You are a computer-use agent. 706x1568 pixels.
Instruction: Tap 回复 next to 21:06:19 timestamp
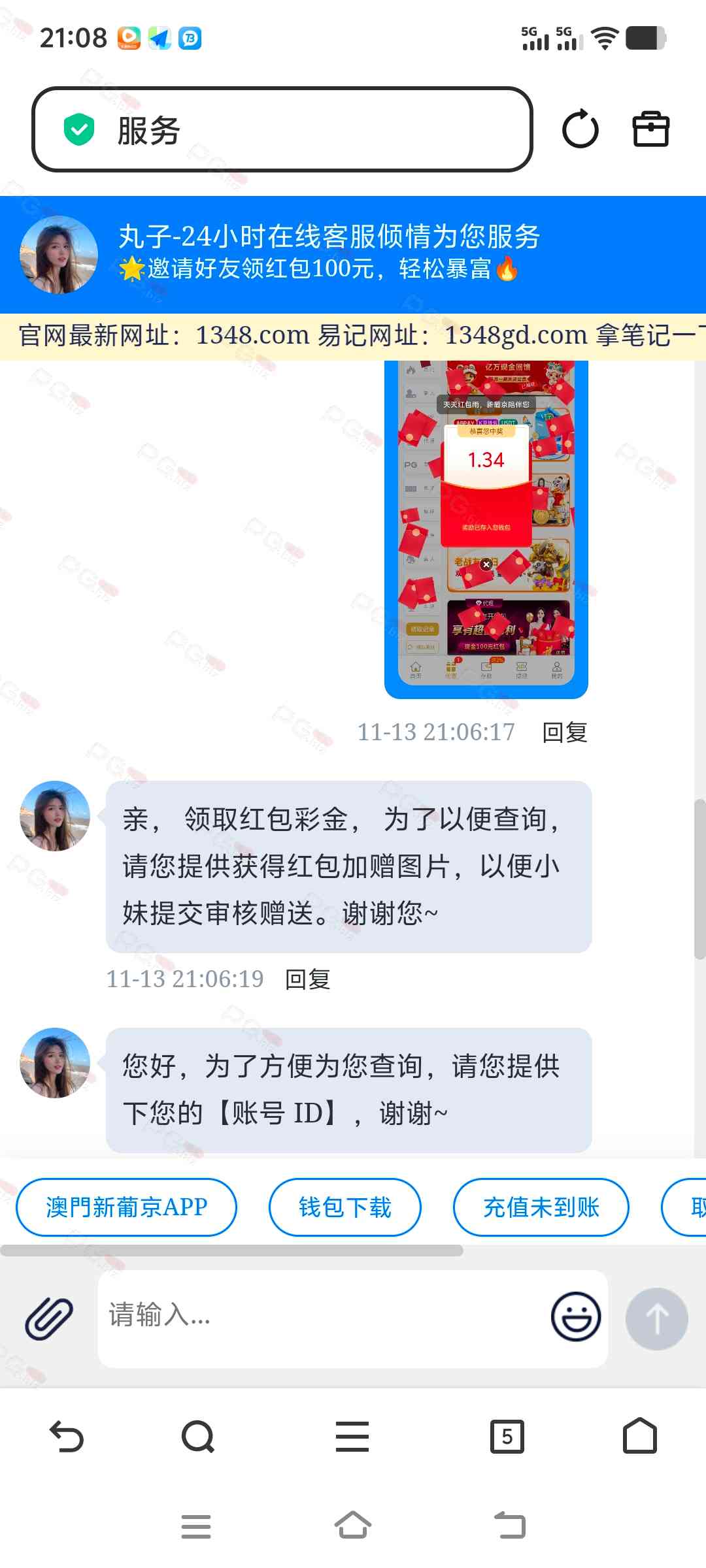tap(307, 979)
